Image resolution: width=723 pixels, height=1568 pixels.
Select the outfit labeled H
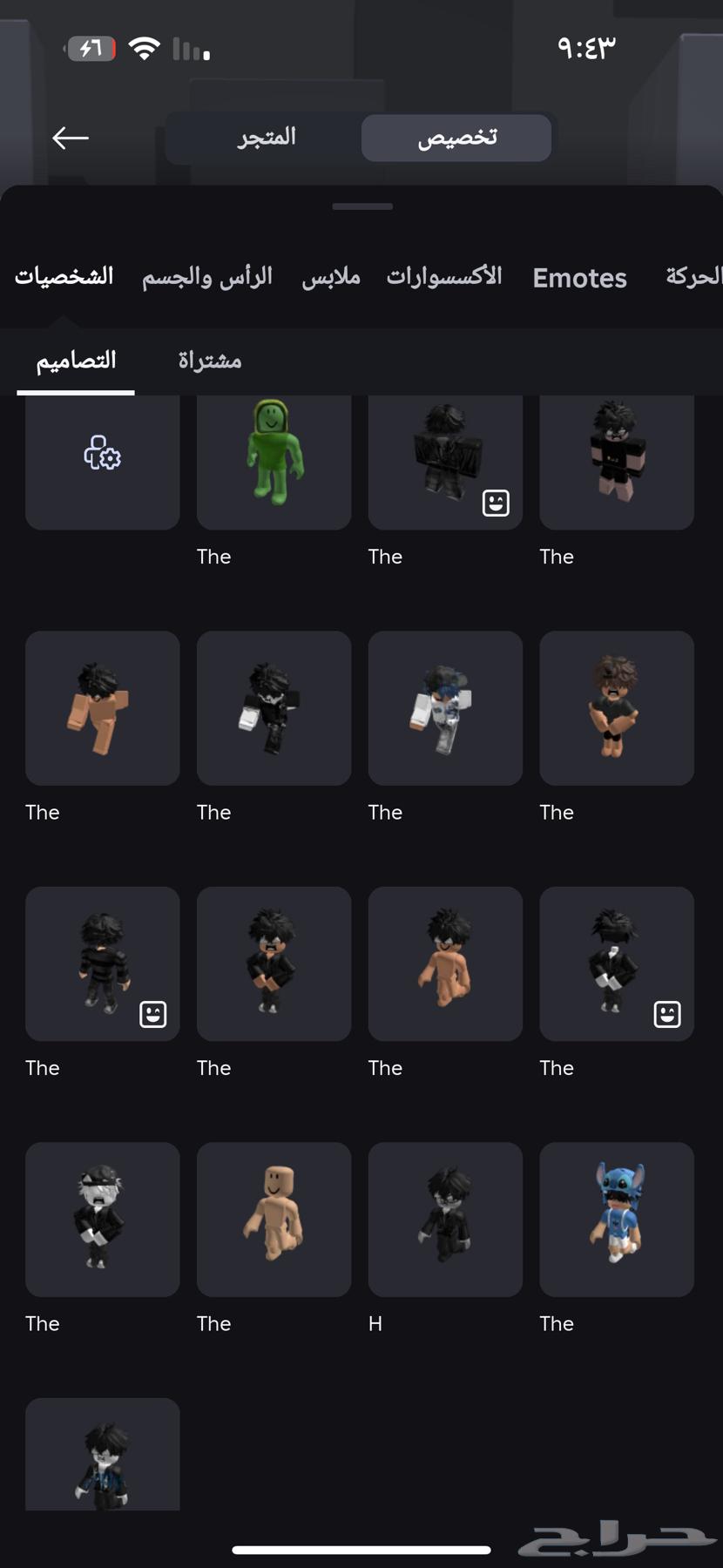(445, 1219)
